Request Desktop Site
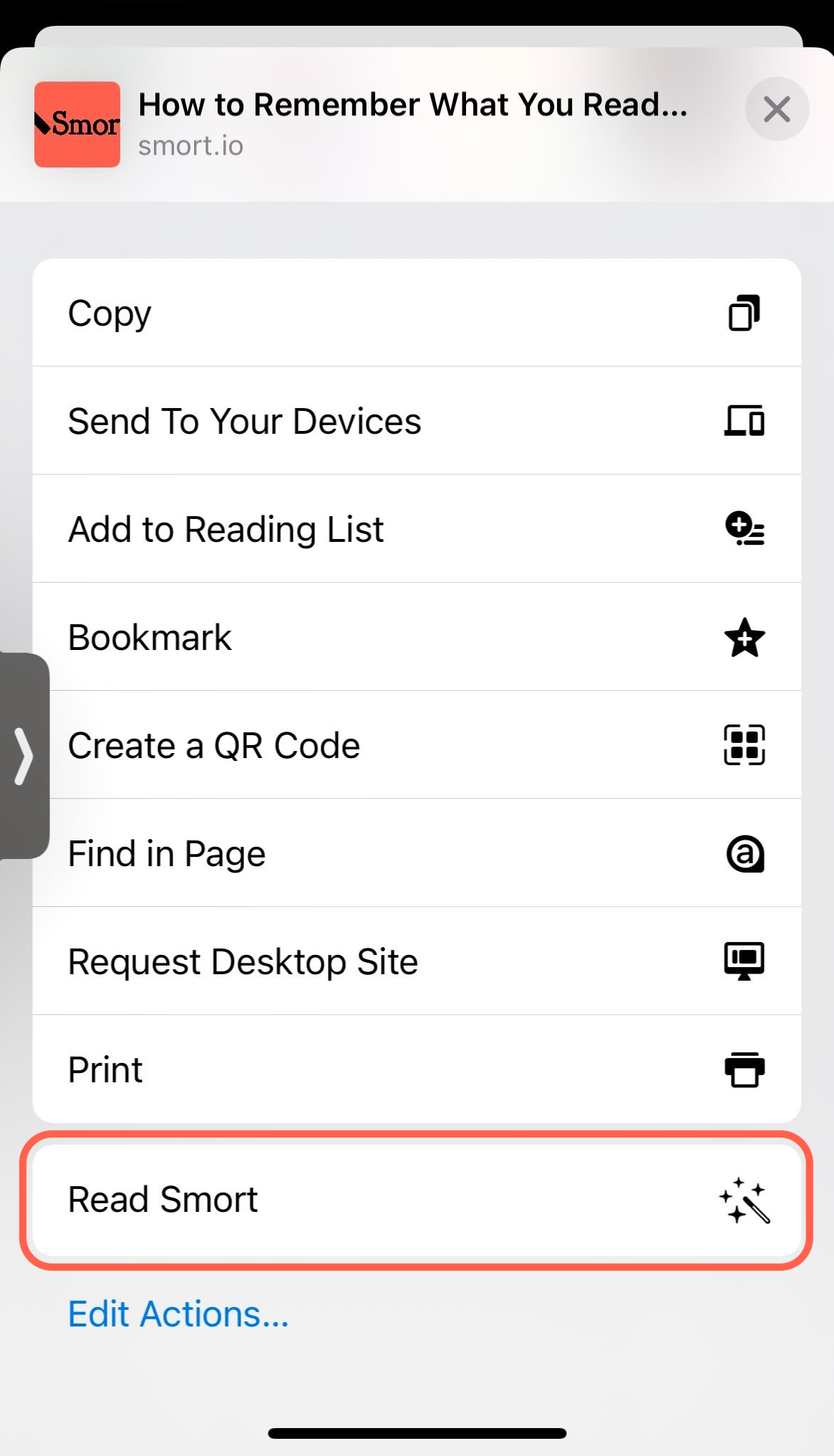The height and width of the screenshot is (1456, 834). click(417, 961)
